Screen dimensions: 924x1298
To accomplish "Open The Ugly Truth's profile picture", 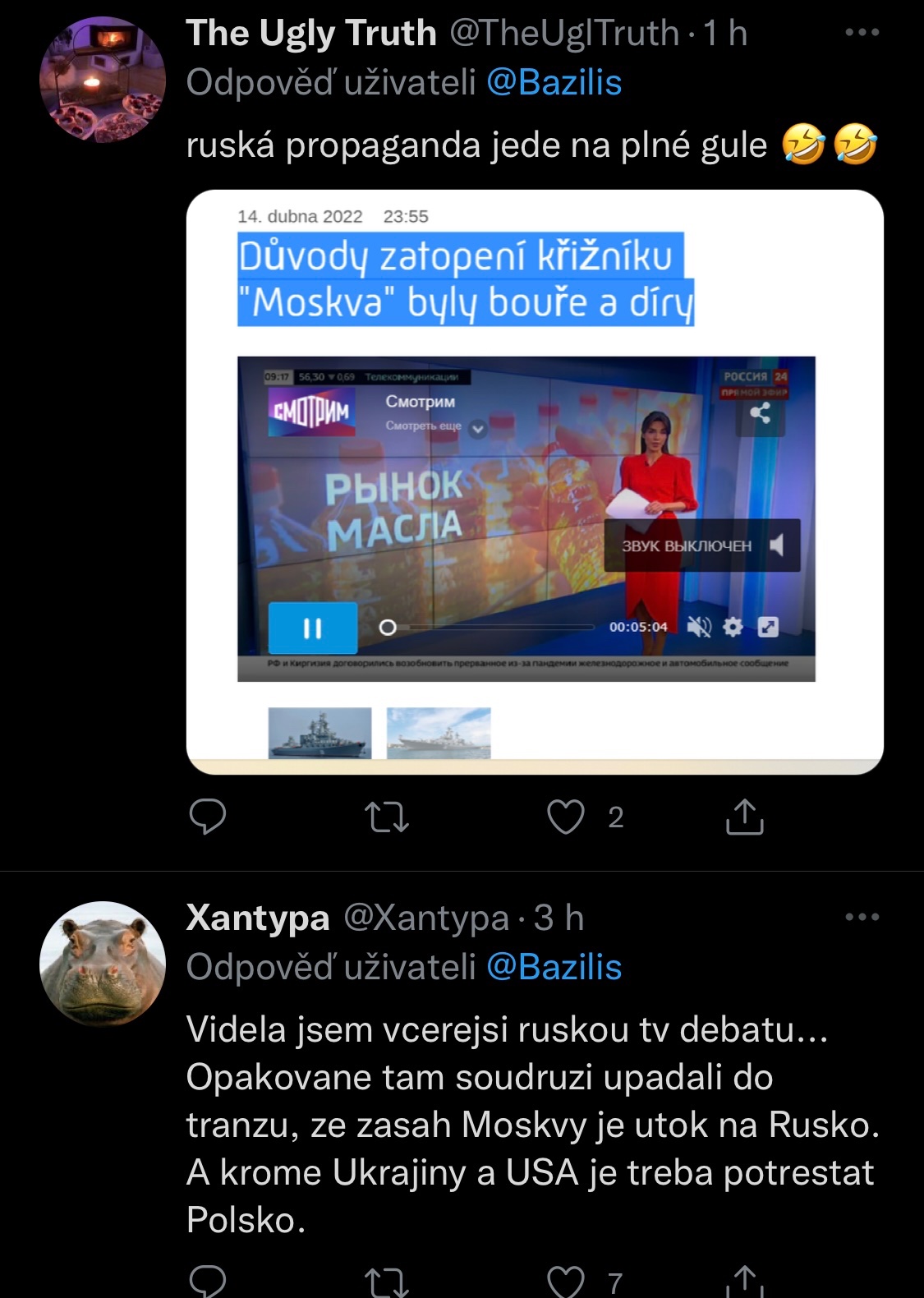I will click(x=102, y=80).
